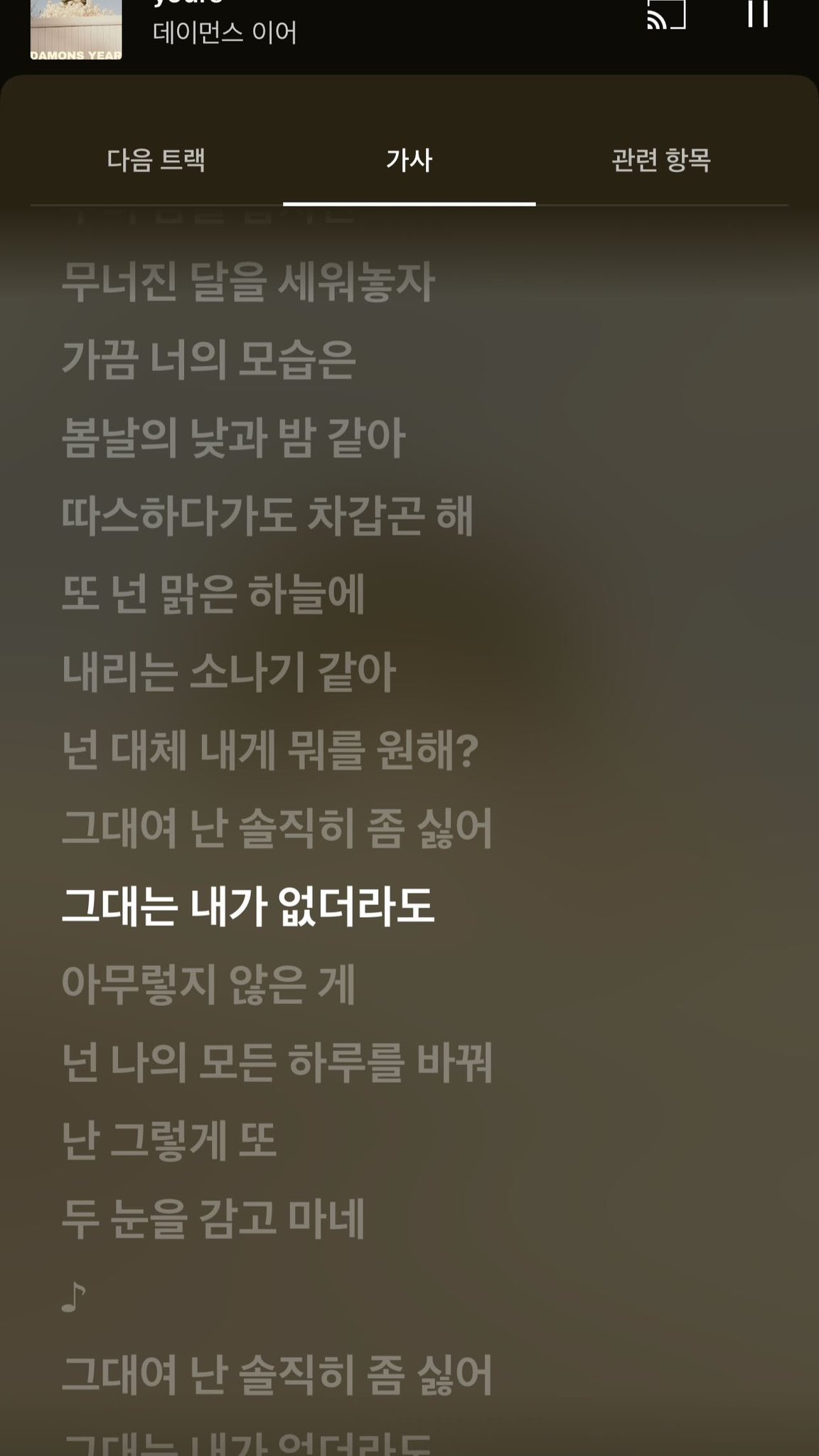Image resolution: width=819 pixels, height=1456 pixels.
Task: Jump to lyric 두 눈을 감고 마네
Action: 213,1219
